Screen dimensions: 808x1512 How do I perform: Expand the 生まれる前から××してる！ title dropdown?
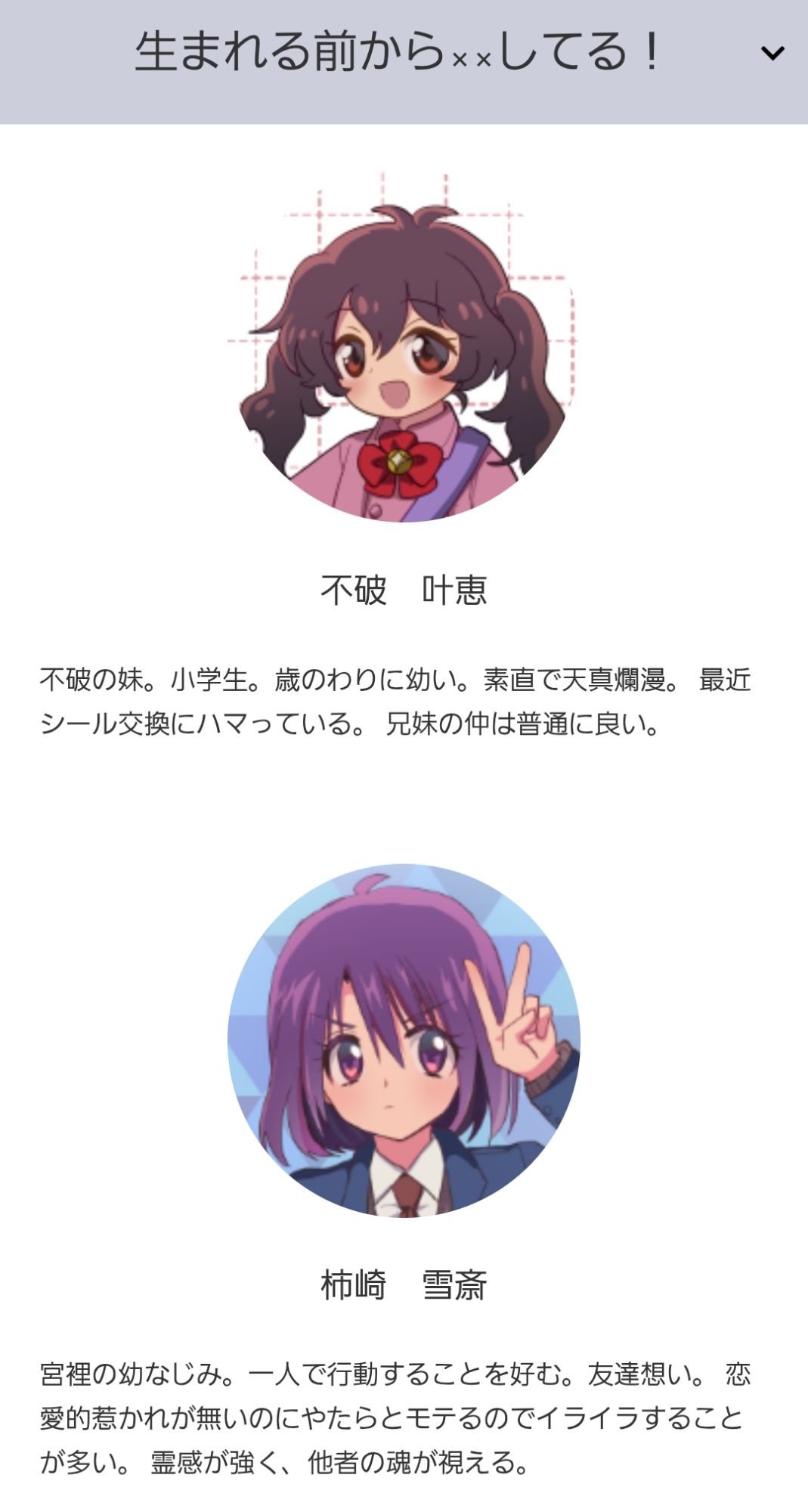coord(772,53)
